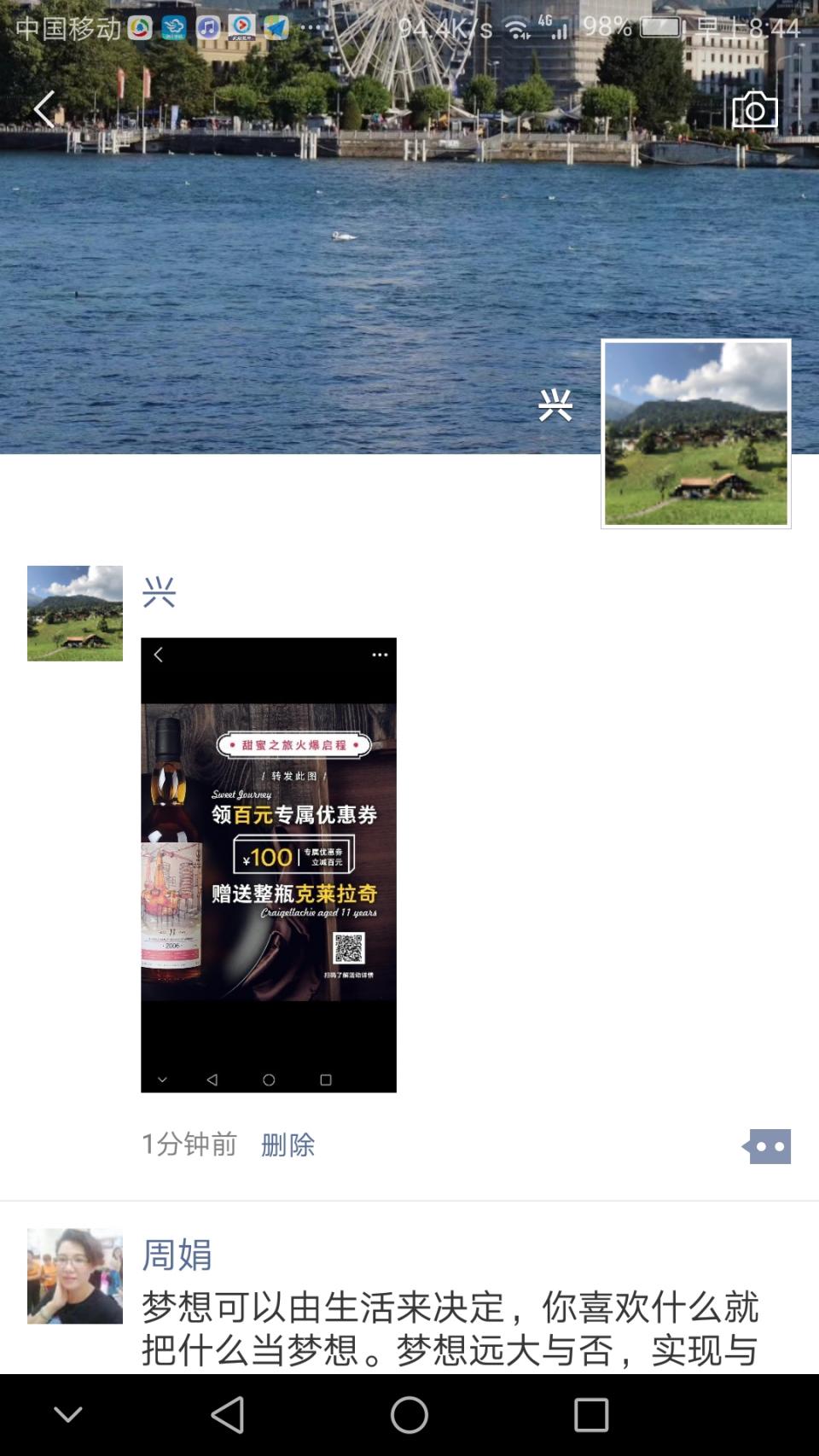Tap the home circle navigation button
The height and width of the screenshot is (1456, 819).
click(409, 1412)
